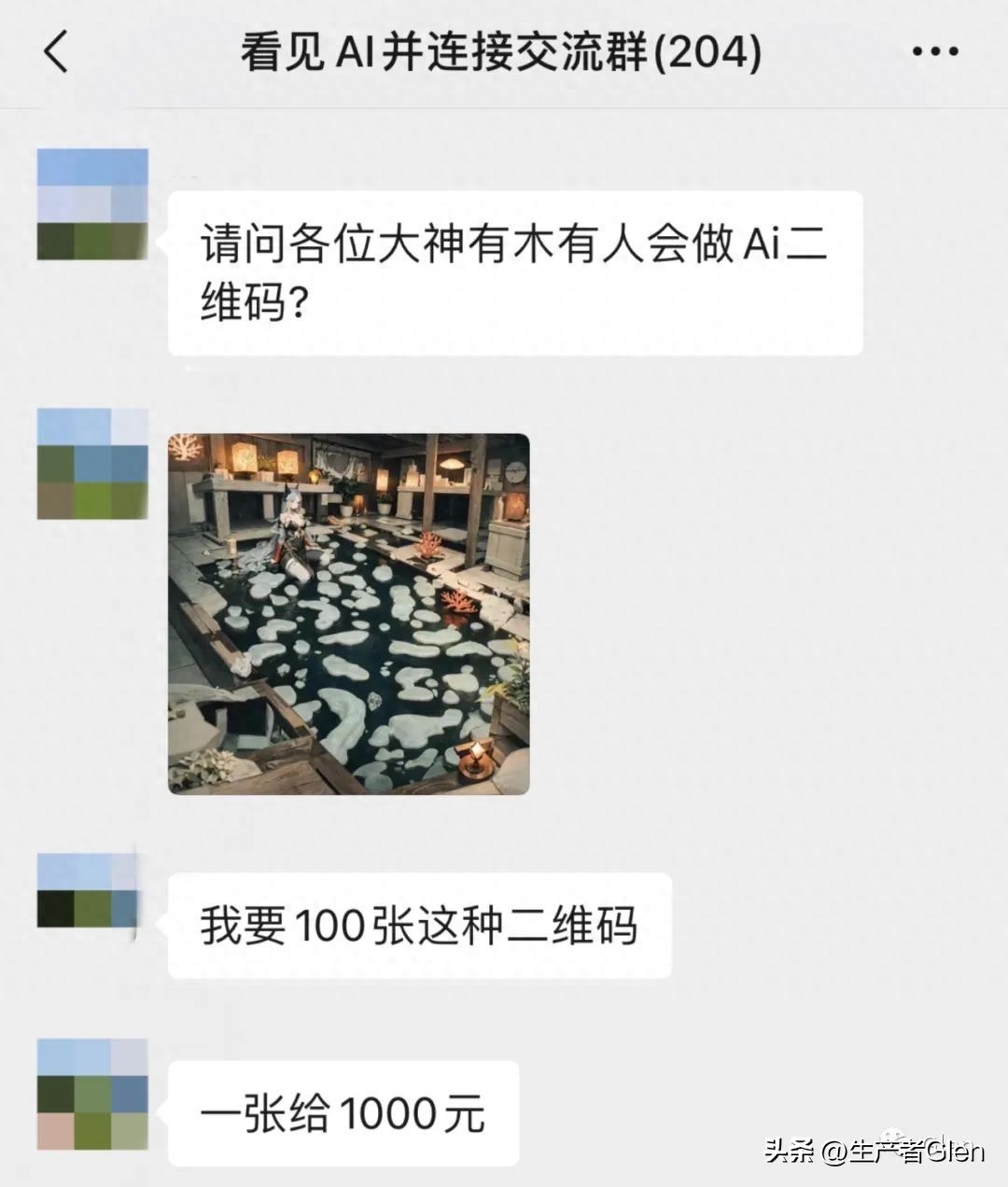The width and height of the screenshot is (1008, 1187).
Task: Open avatar beside the Ai二维码 question
Action: click(92, 204)
